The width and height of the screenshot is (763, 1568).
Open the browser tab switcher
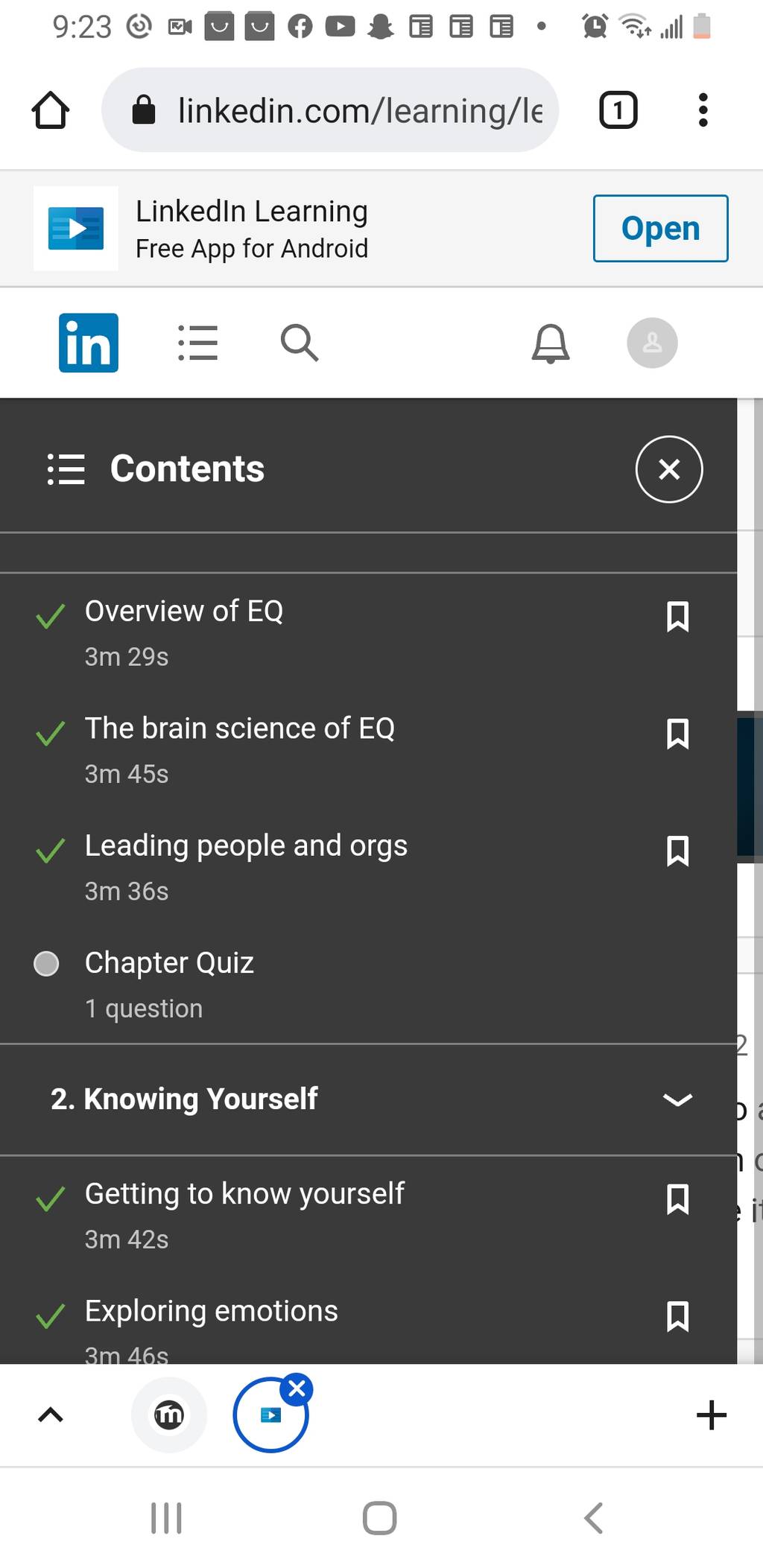[618, 110]
